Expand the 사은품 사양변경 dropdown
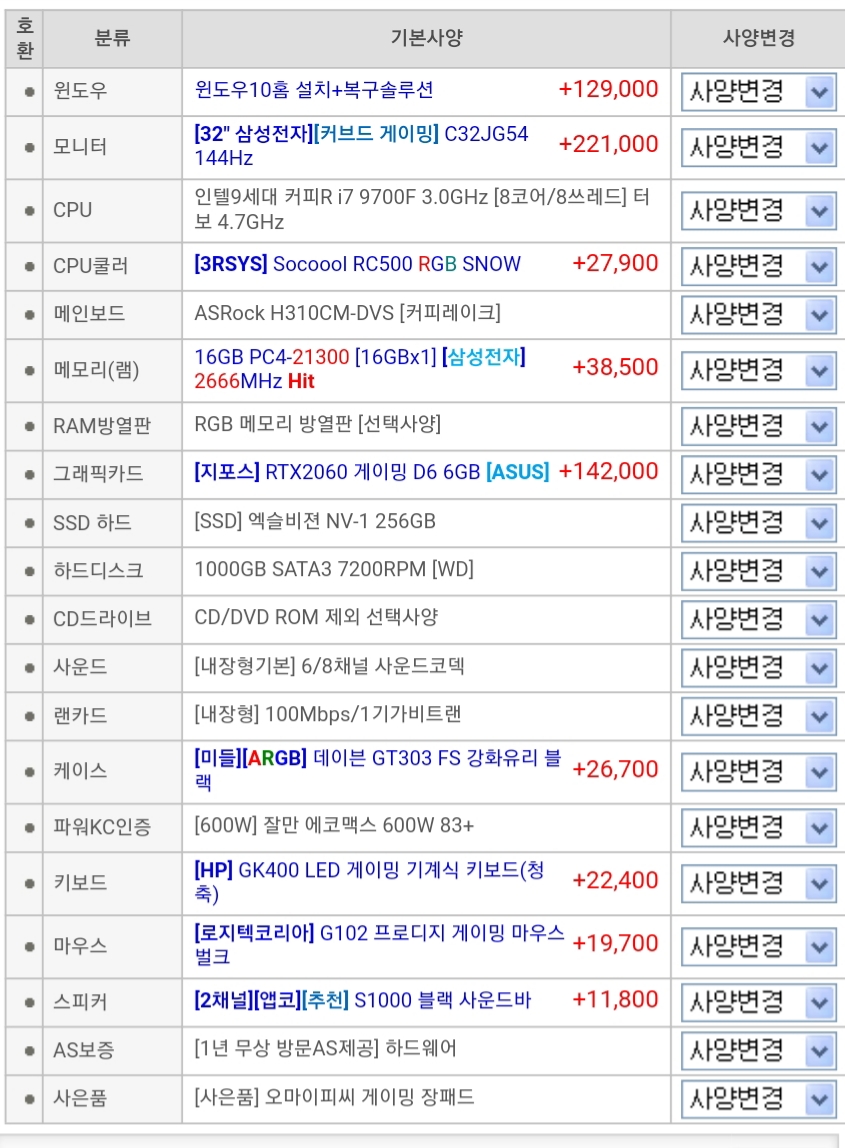This screenshot has height=1148, width=845. point(758,1099)
